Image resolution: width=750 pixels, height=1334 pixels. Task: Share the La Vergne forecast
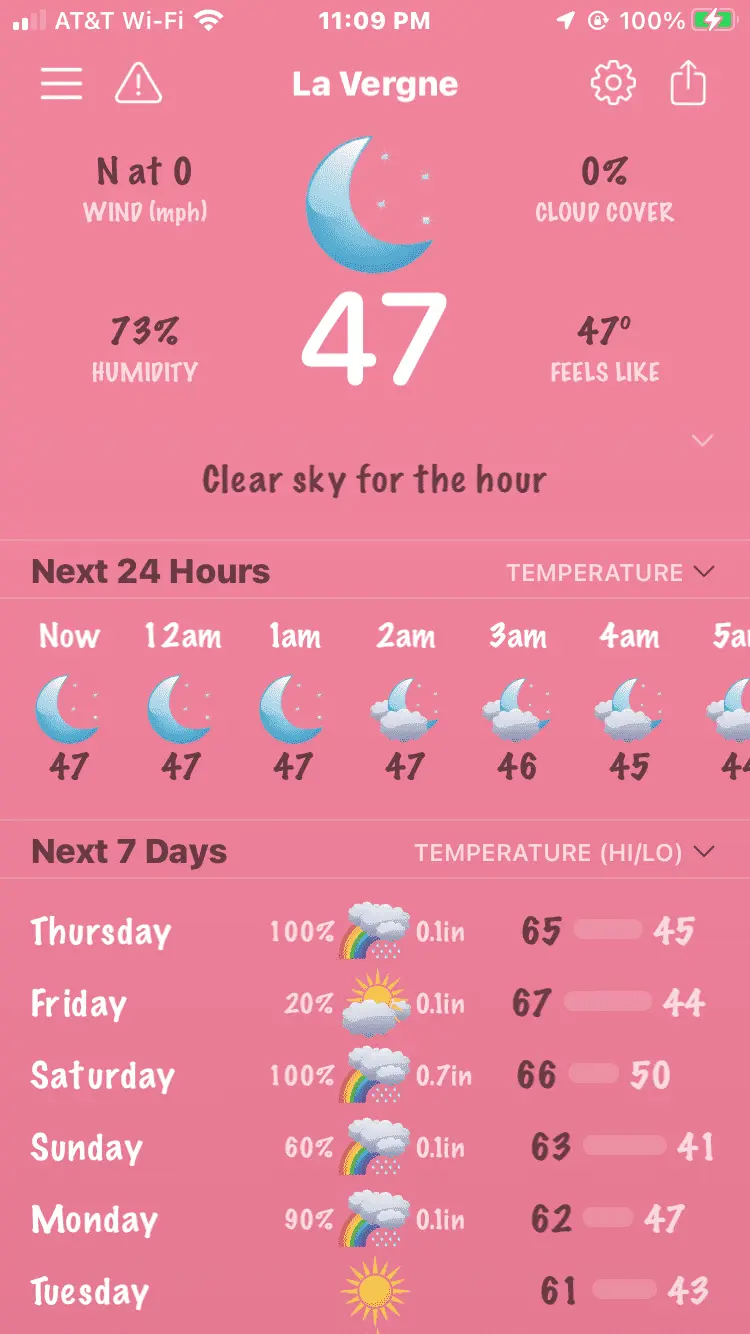coord(688,84)
